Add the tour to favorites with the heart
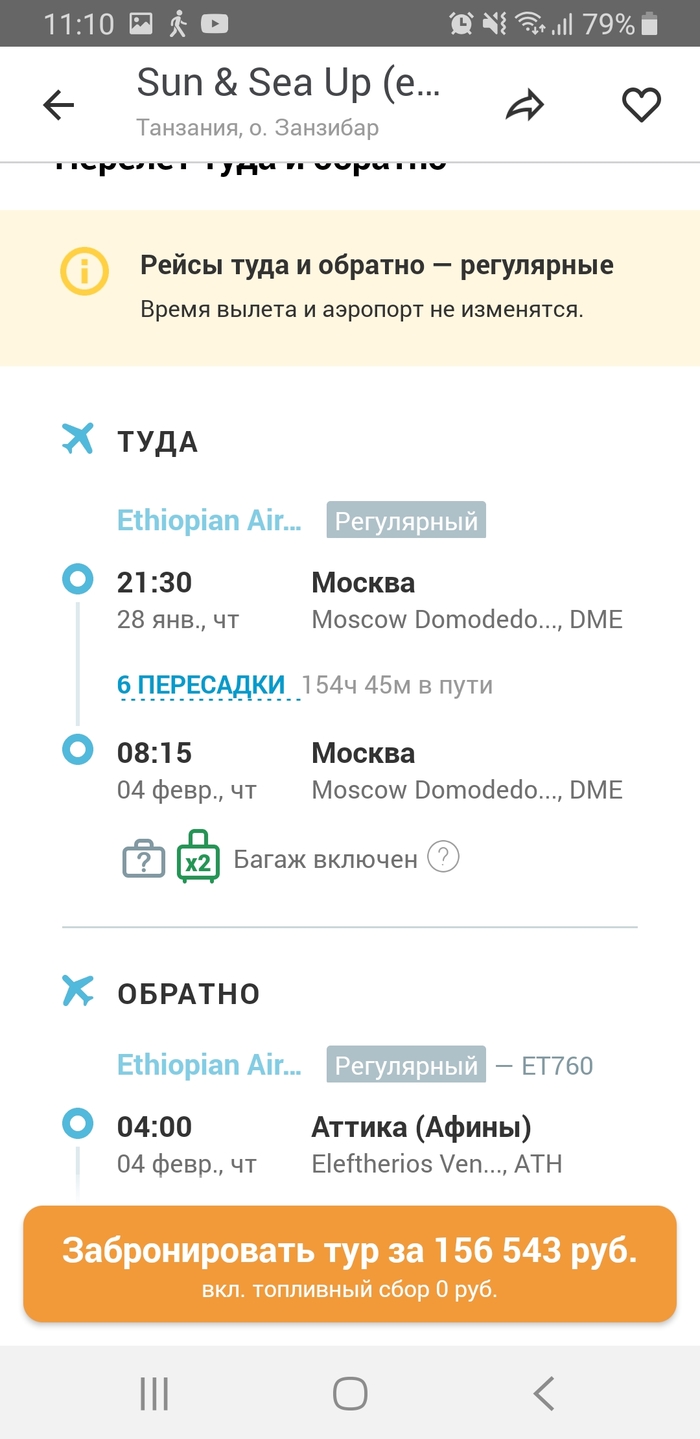The height and width of the screenshot is (1439, 700). click(641, 105)
